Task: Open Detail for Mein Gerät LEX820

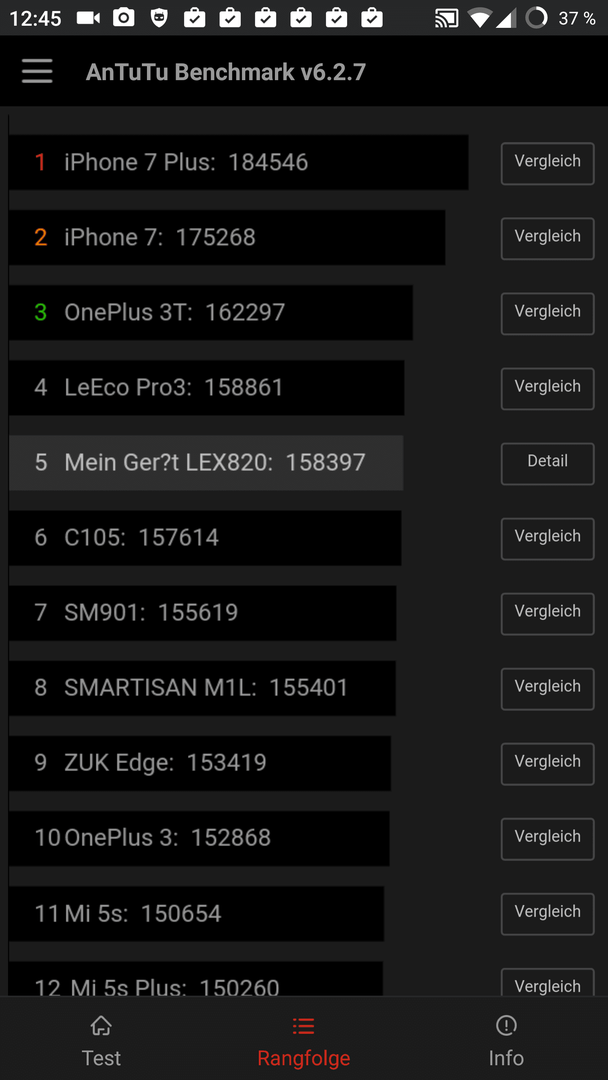Action: tap(547, 464)
